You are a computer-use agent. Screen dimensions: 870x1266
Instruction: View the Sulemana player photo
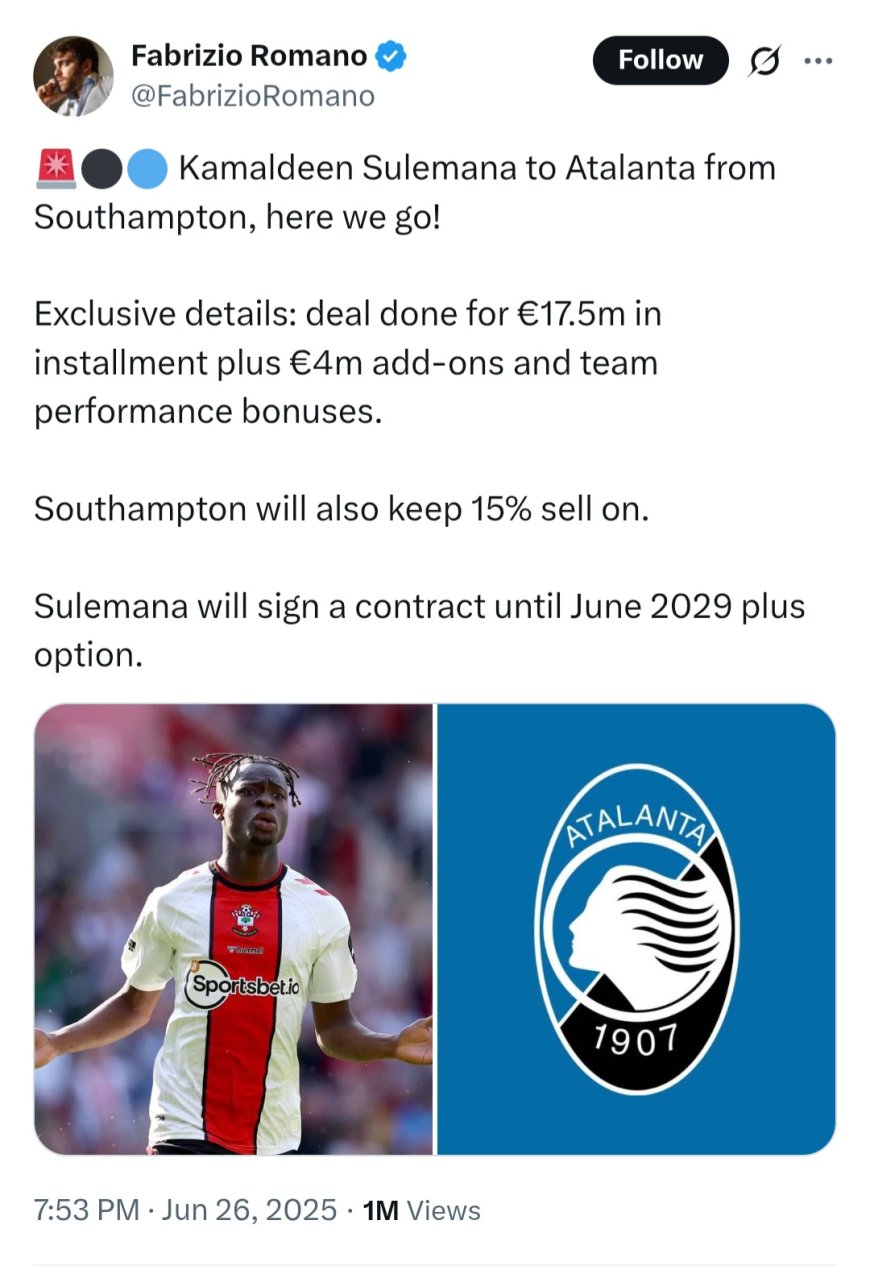tap(234, 929)
